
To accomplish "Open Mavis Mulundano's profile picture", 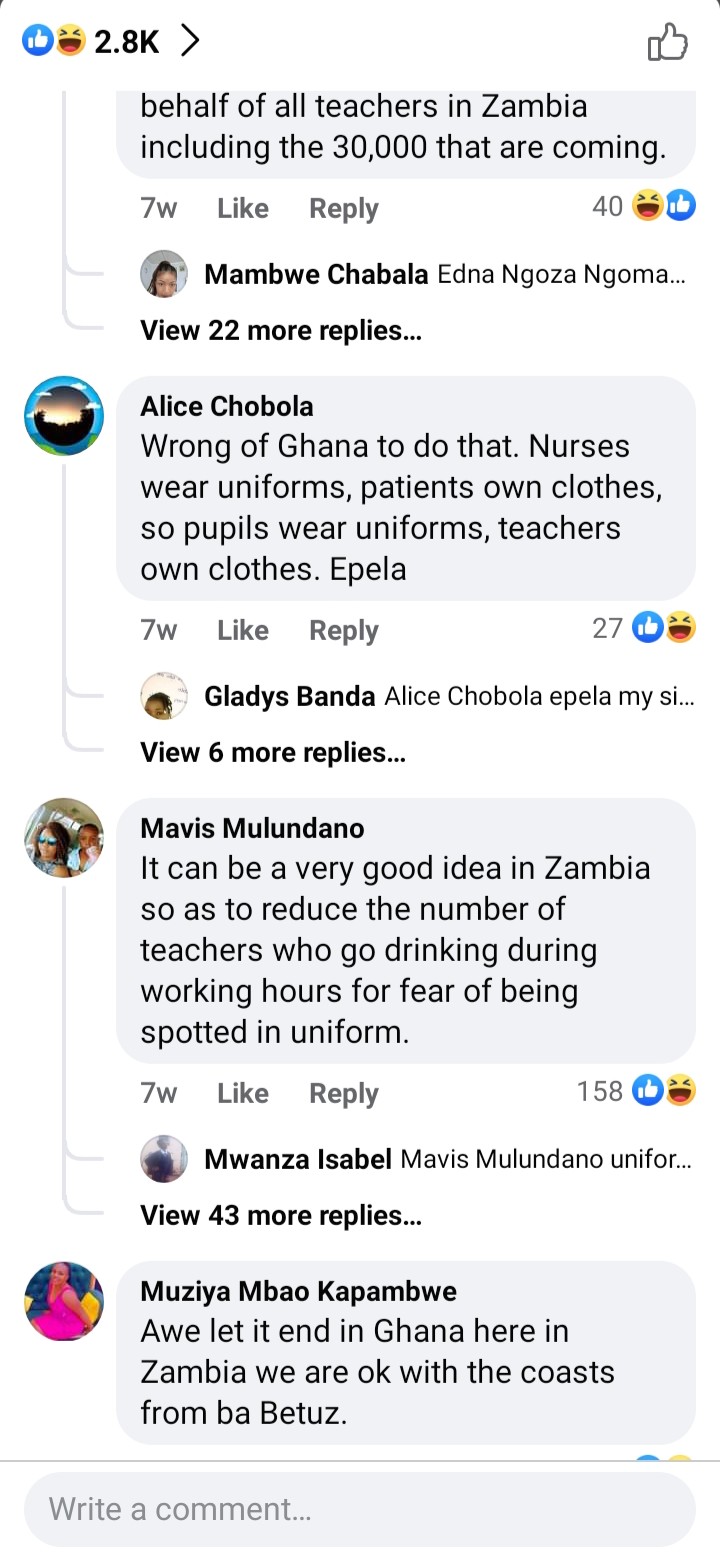I will tap(64, 838).
